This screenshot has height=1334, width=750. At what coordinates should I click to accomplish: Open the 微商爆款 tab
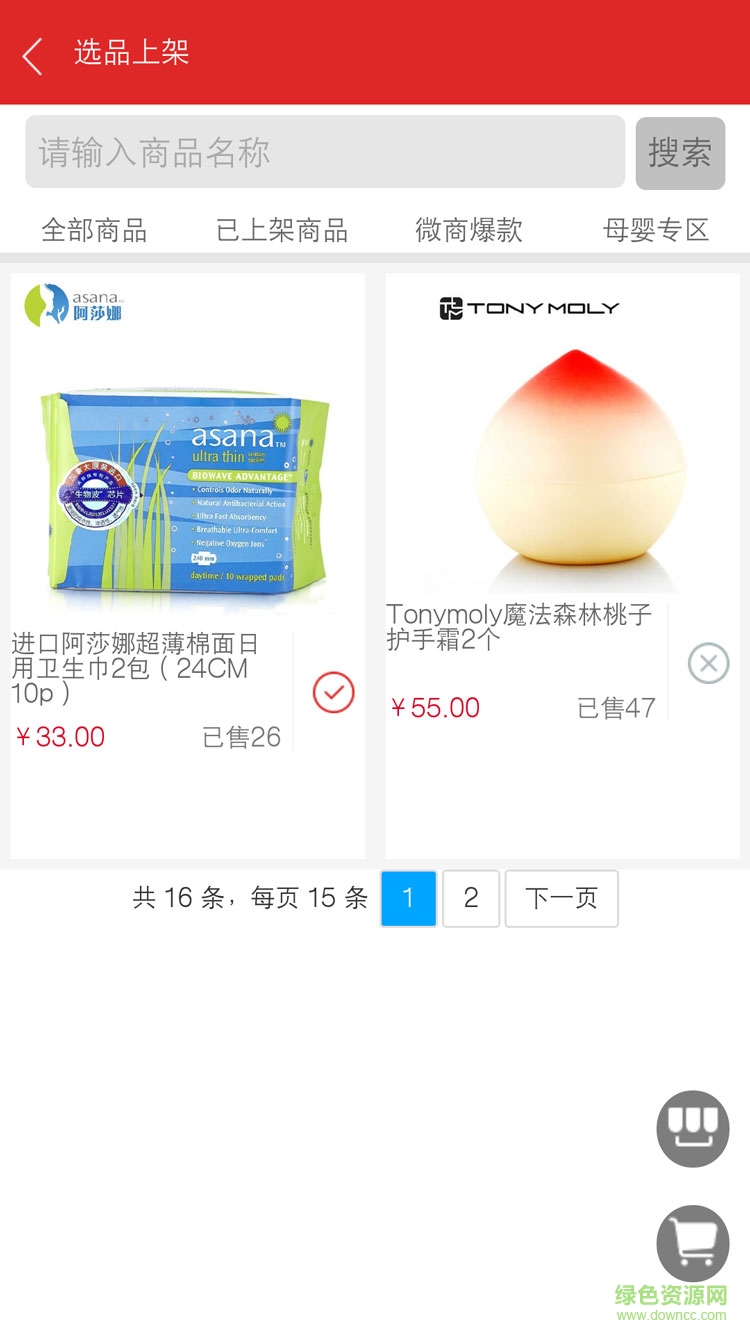click(467, 229)
